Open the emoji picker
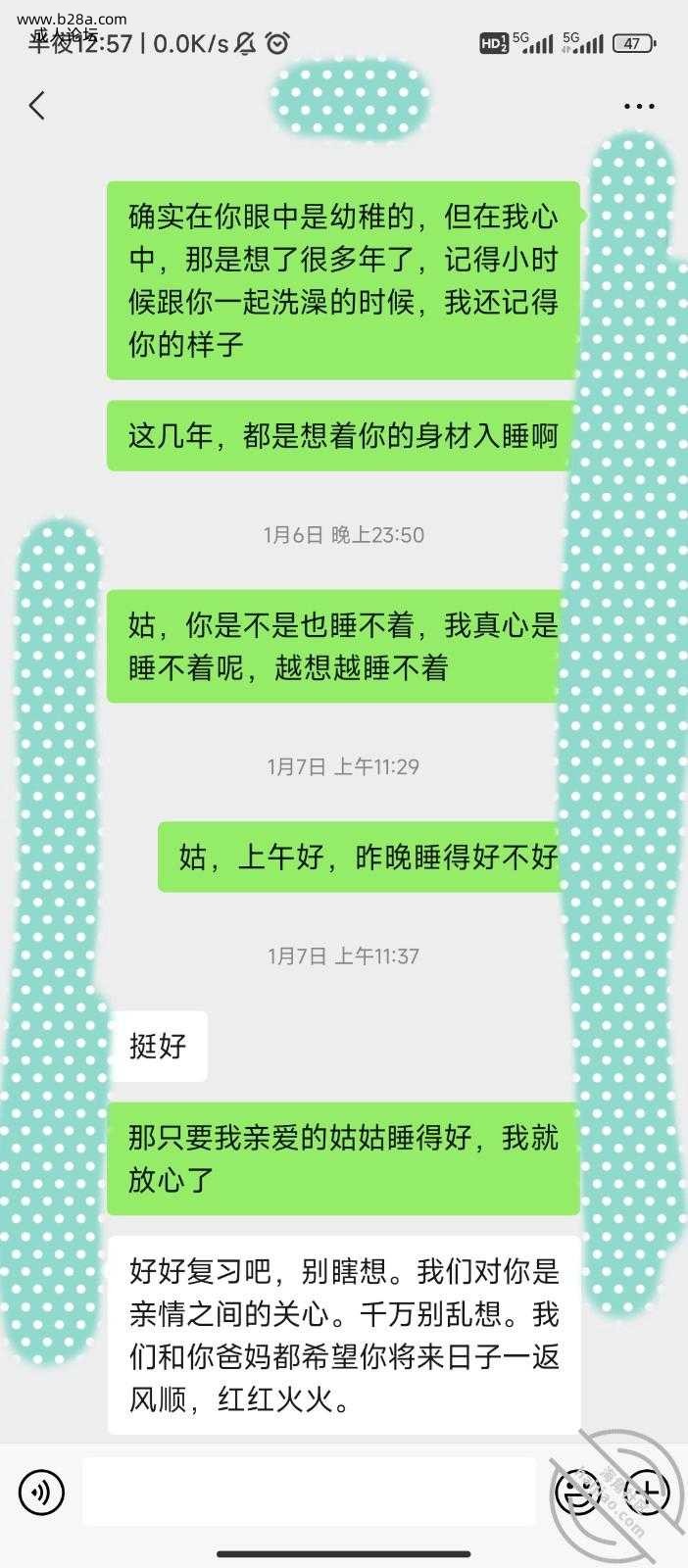688x1568 pixels. coord(576,1493)
